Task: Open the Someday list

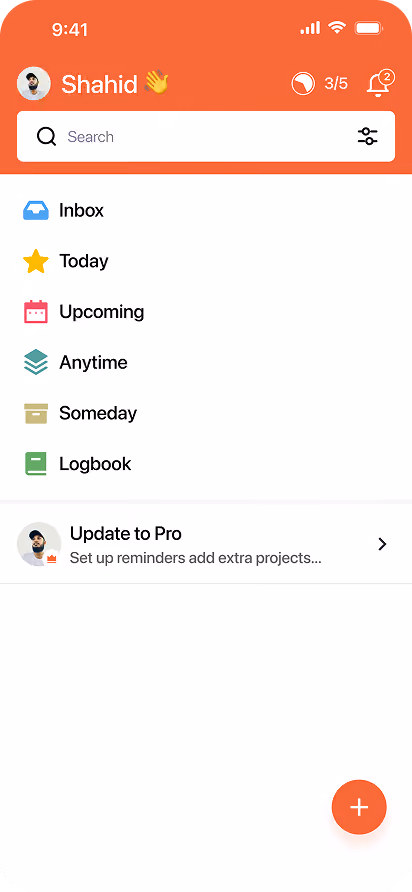Action: point(206,413)
